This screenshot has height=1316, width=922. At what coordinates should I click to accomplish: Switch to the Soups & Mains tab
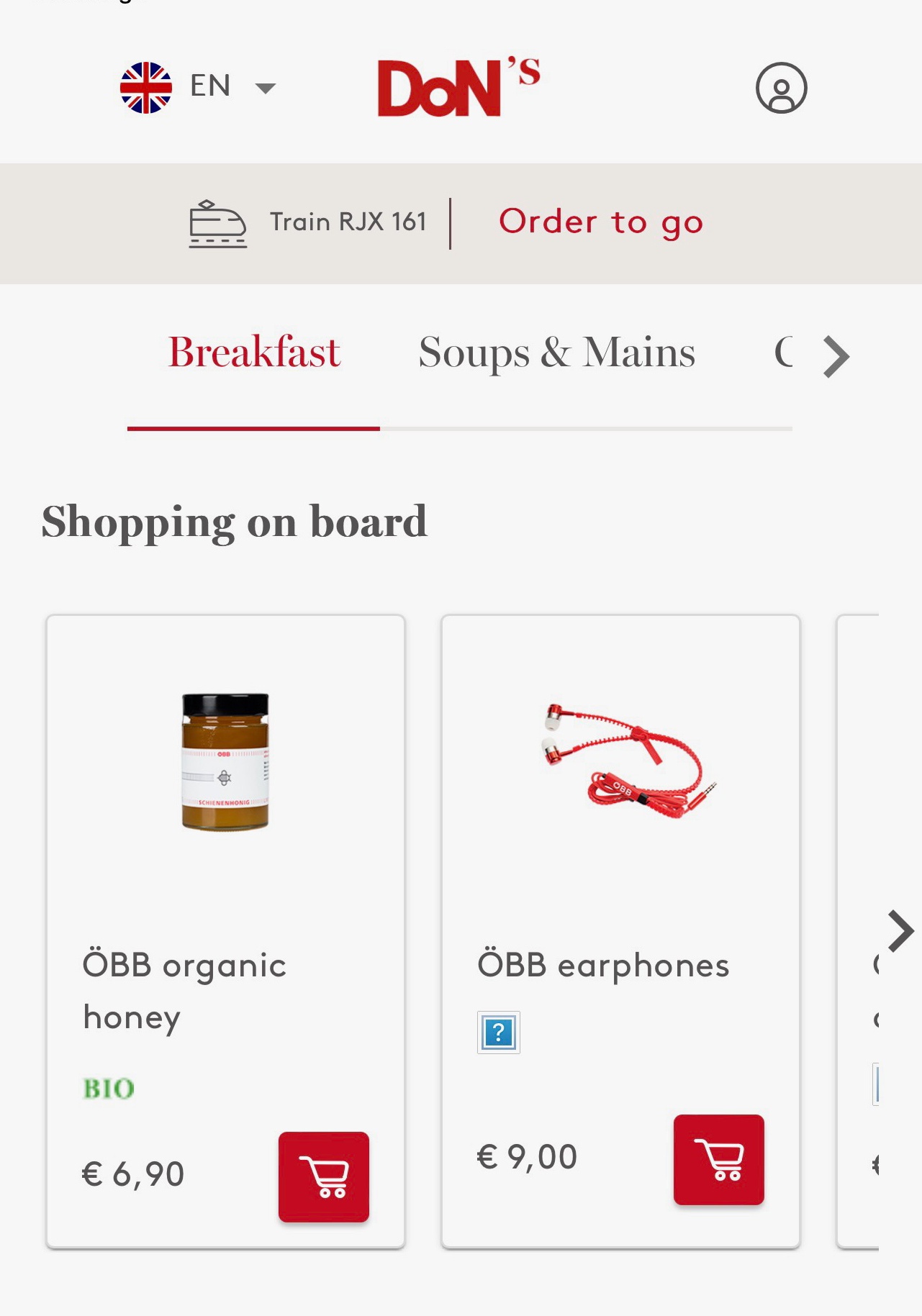(x=556, y=353)
